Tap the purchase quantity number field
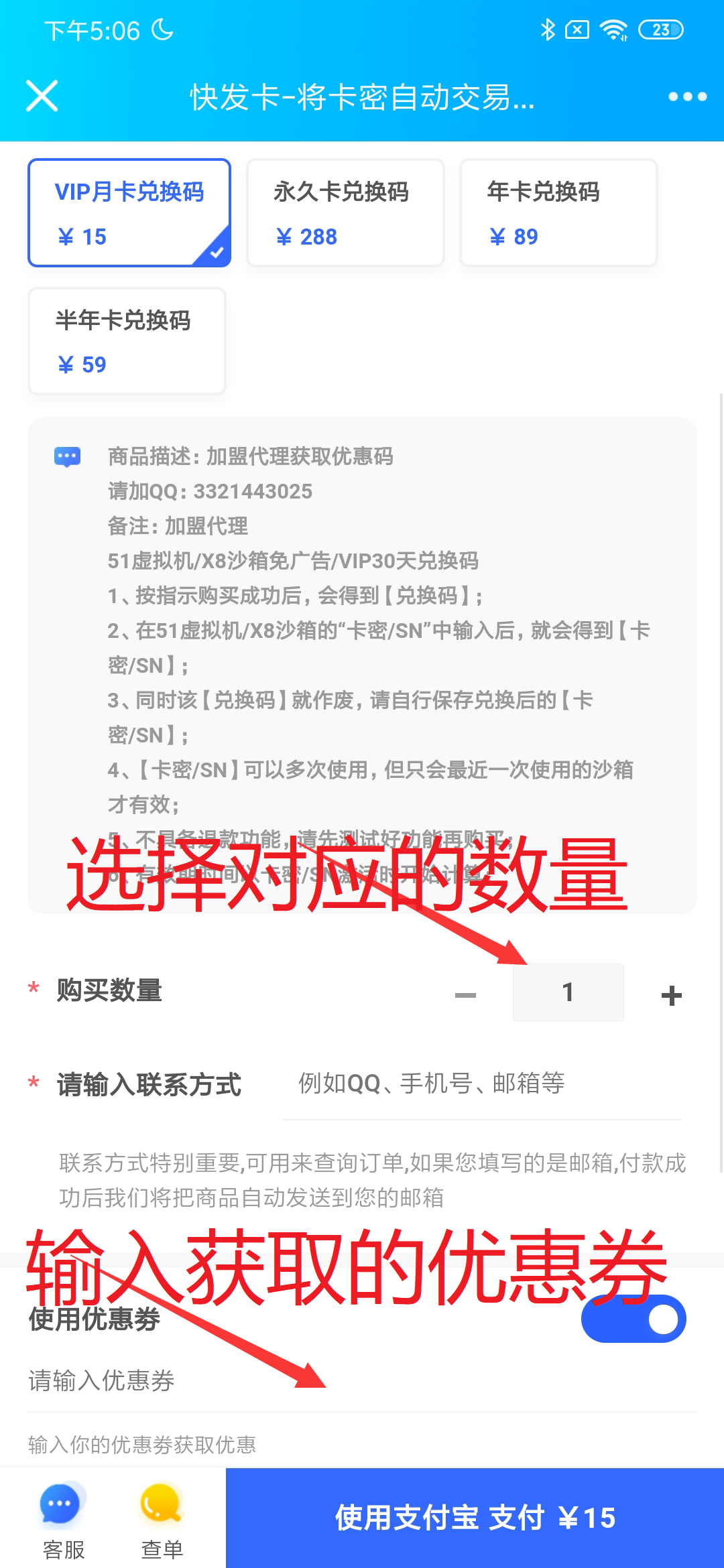The height and width of the screenshot is (1568, 724). tap(568, 992)
